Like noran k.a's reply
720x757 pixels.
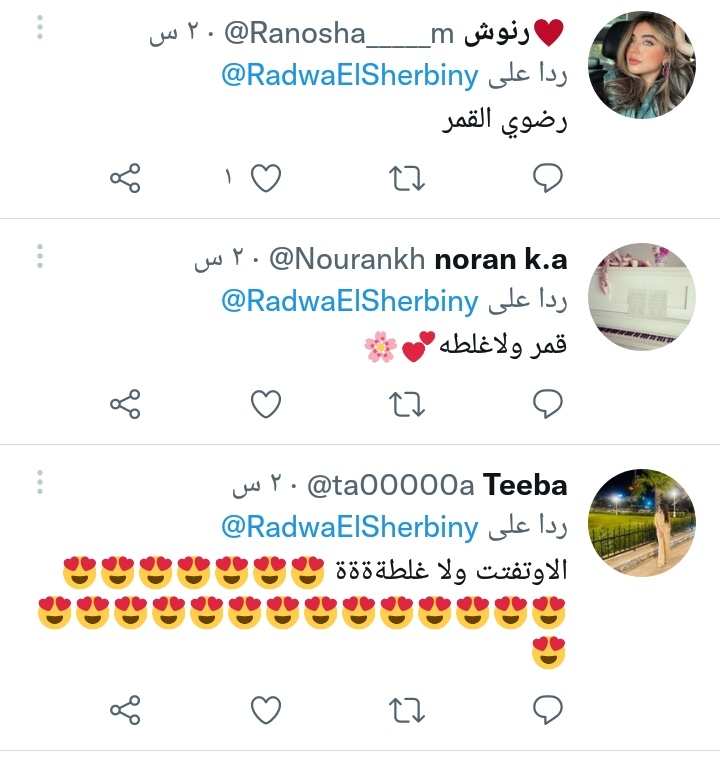(266, 404)
